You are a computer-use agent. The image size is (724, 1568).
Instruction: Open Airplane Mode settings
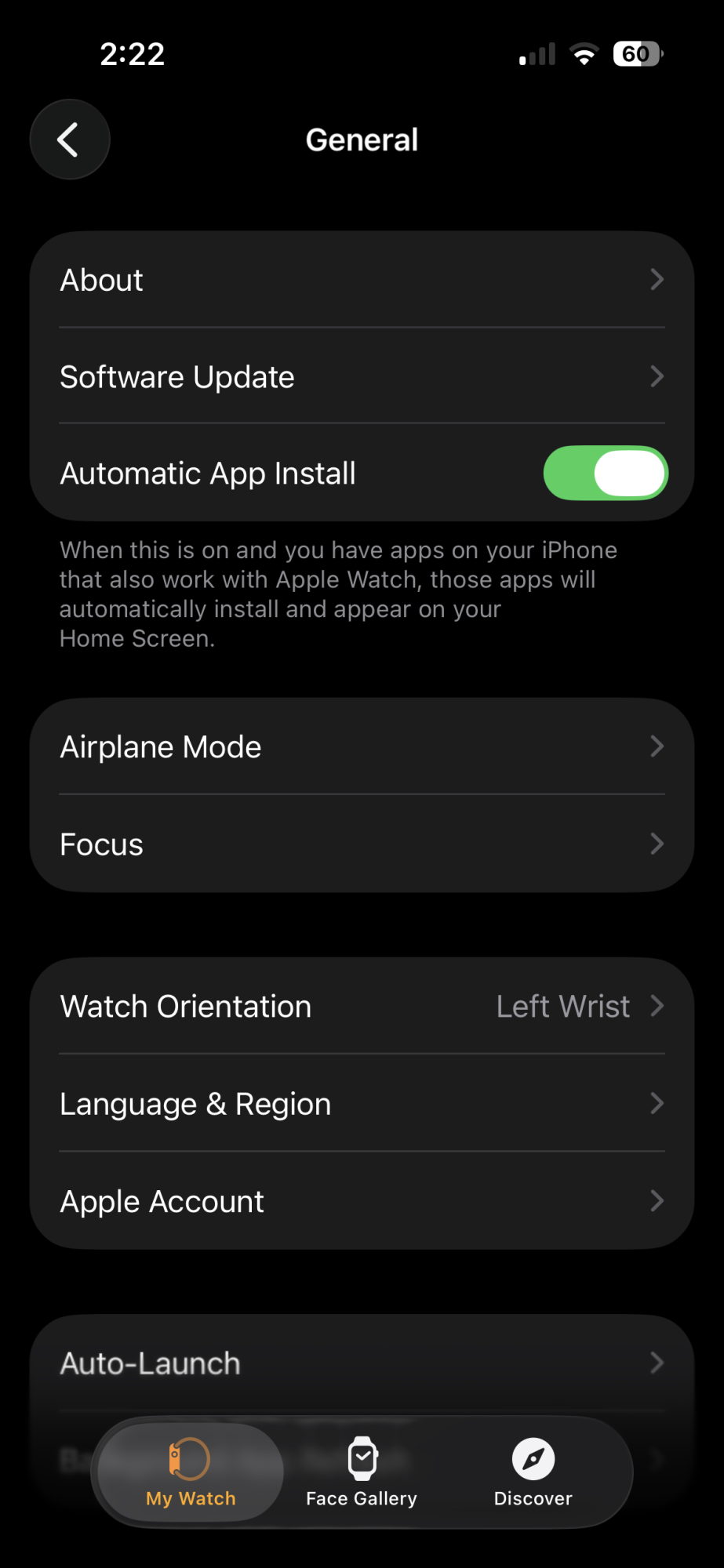(361, 747)
